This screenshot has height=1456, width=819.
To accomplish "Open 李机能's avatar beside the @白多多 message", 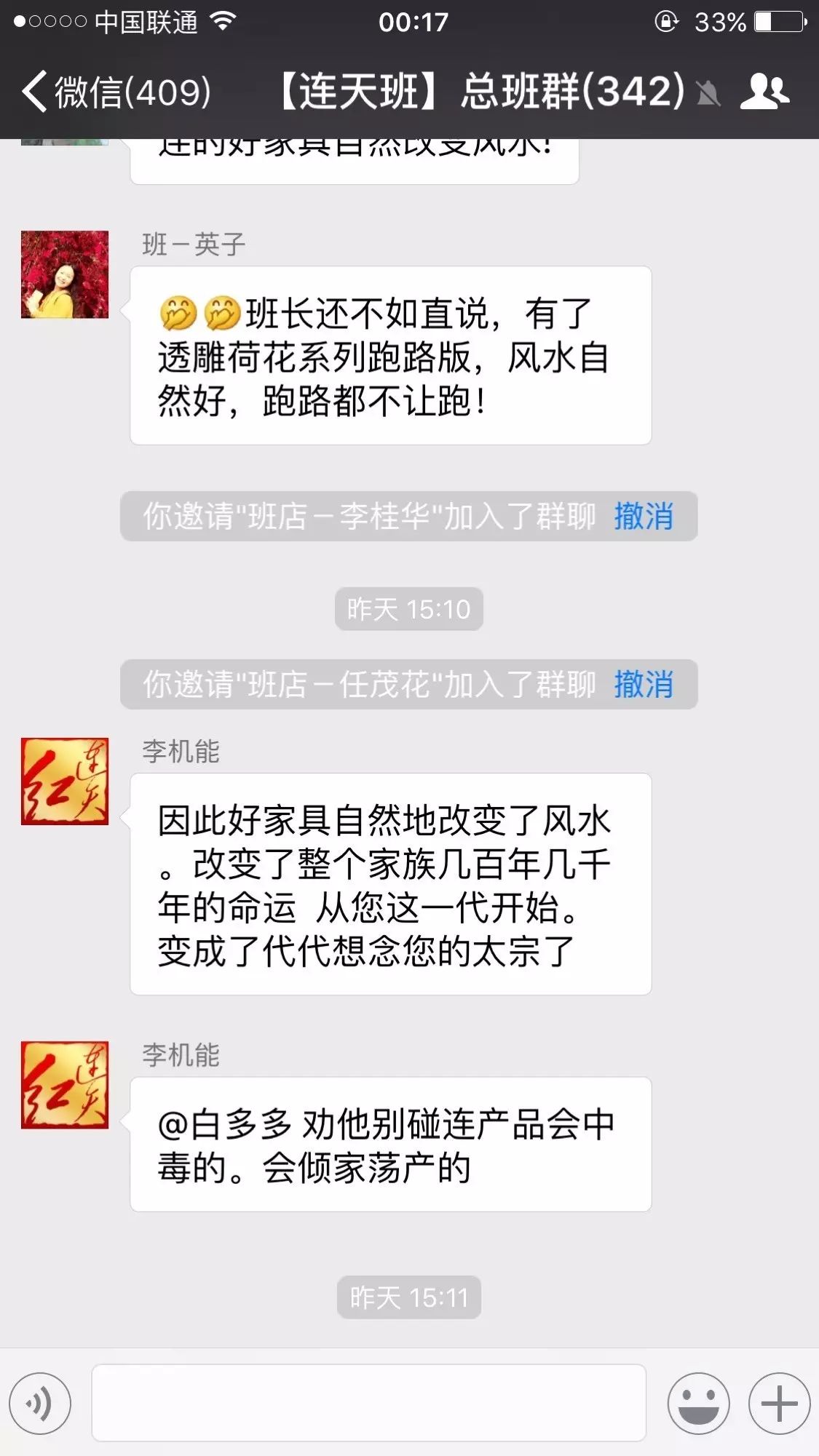I will click(65, 1085).
